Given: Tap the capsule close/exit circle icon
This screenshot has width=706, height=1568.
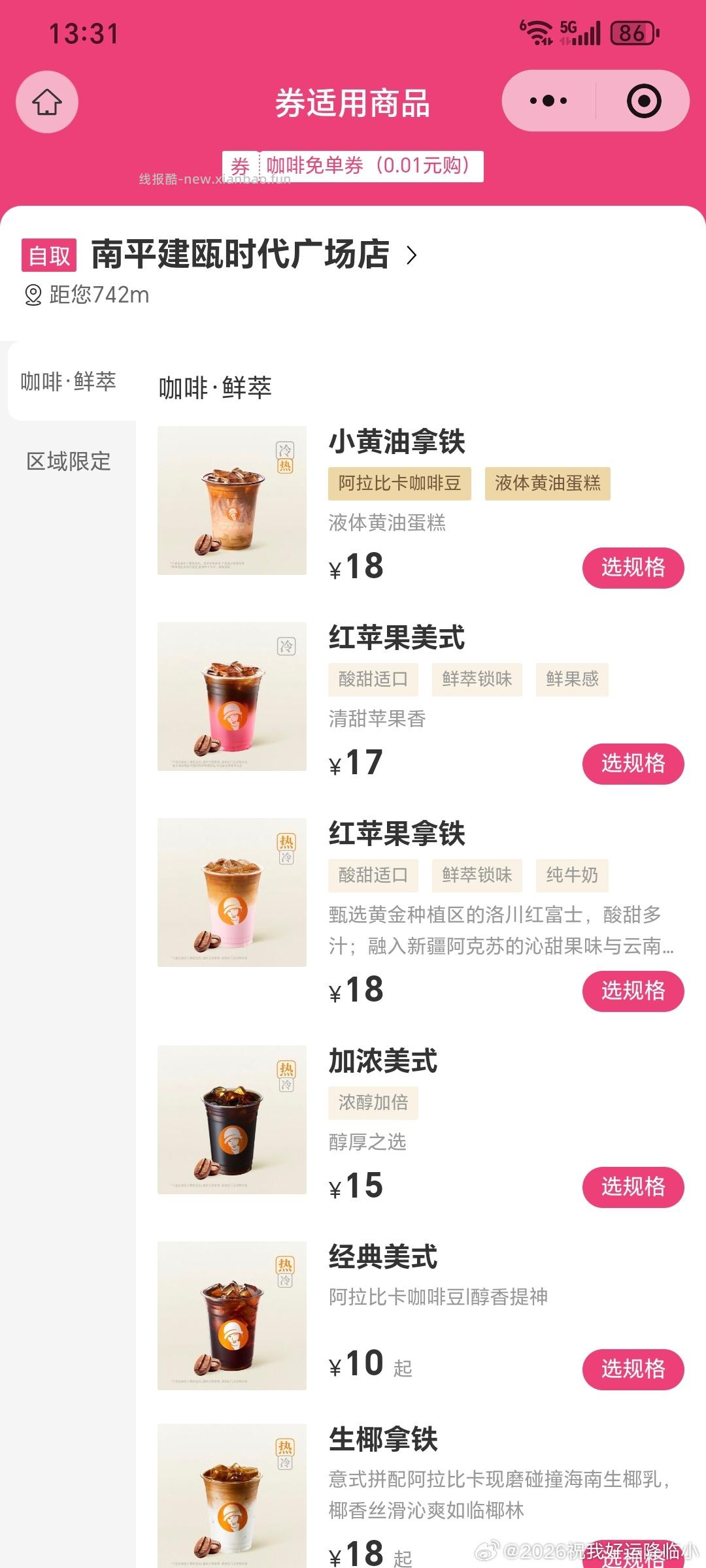Looking at the screenshot, I should (645, 101).
